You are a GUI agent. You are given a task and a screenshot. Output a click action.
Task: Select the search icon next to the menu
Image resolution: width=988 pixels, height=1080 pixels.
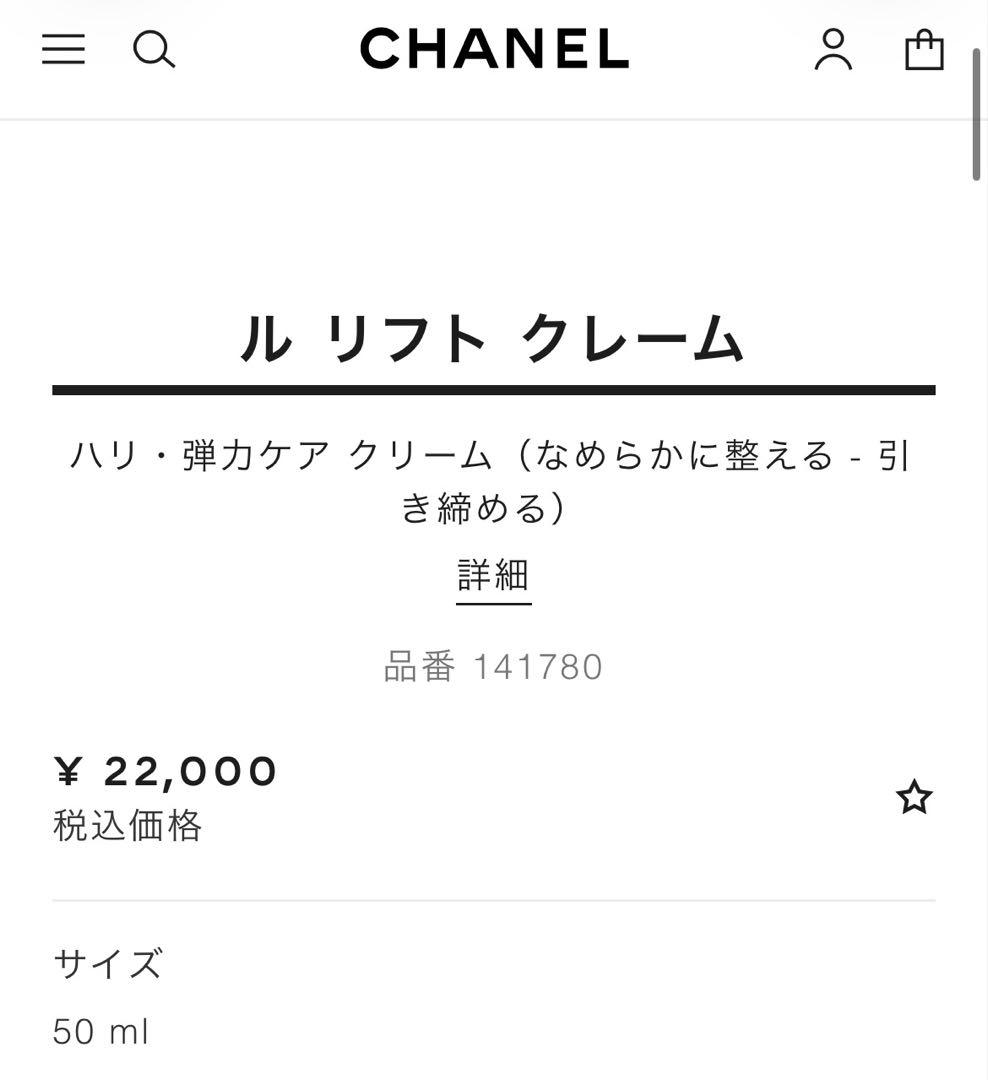point(155,49)
